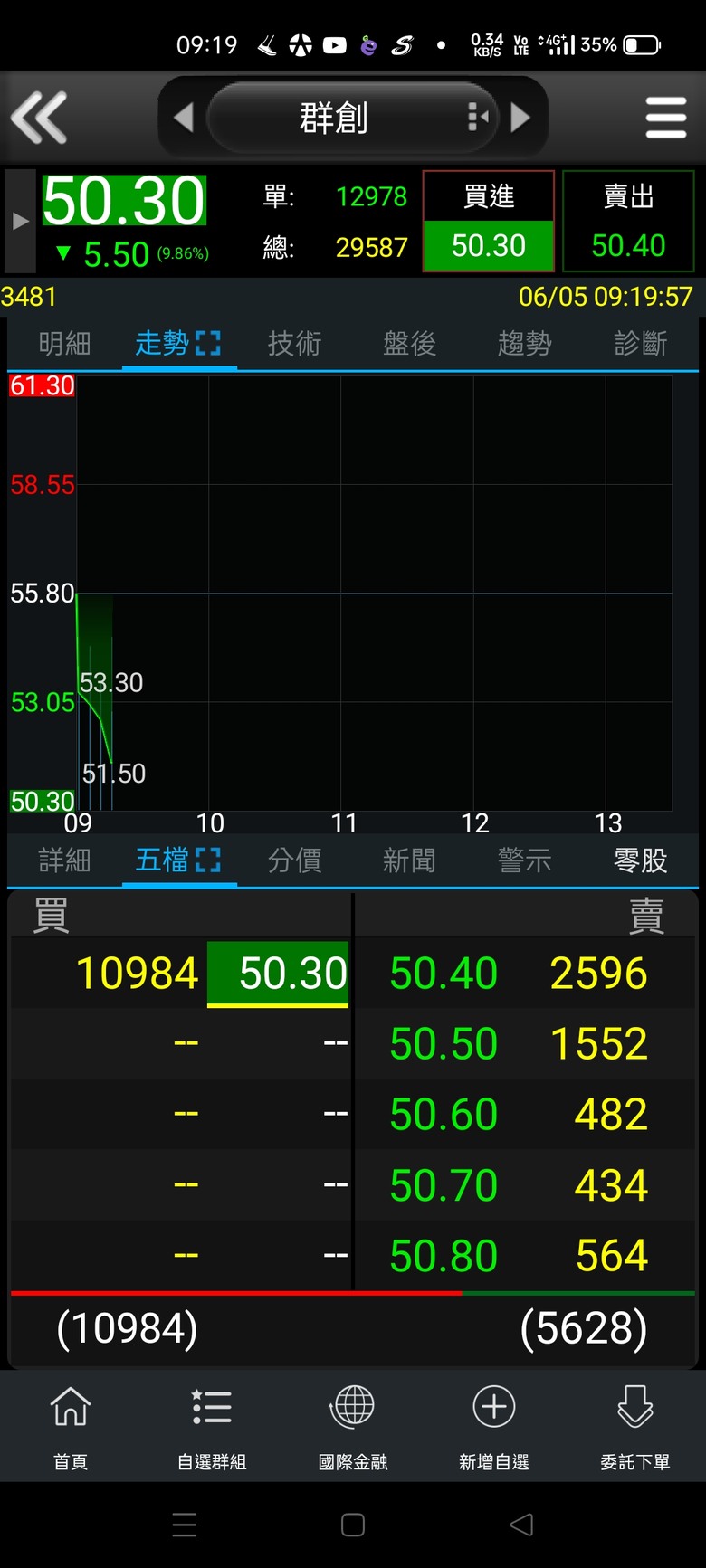Switch to the 明細 tab
The width and height of the screenshot is (706, 1568).
(x=64, y=344)
